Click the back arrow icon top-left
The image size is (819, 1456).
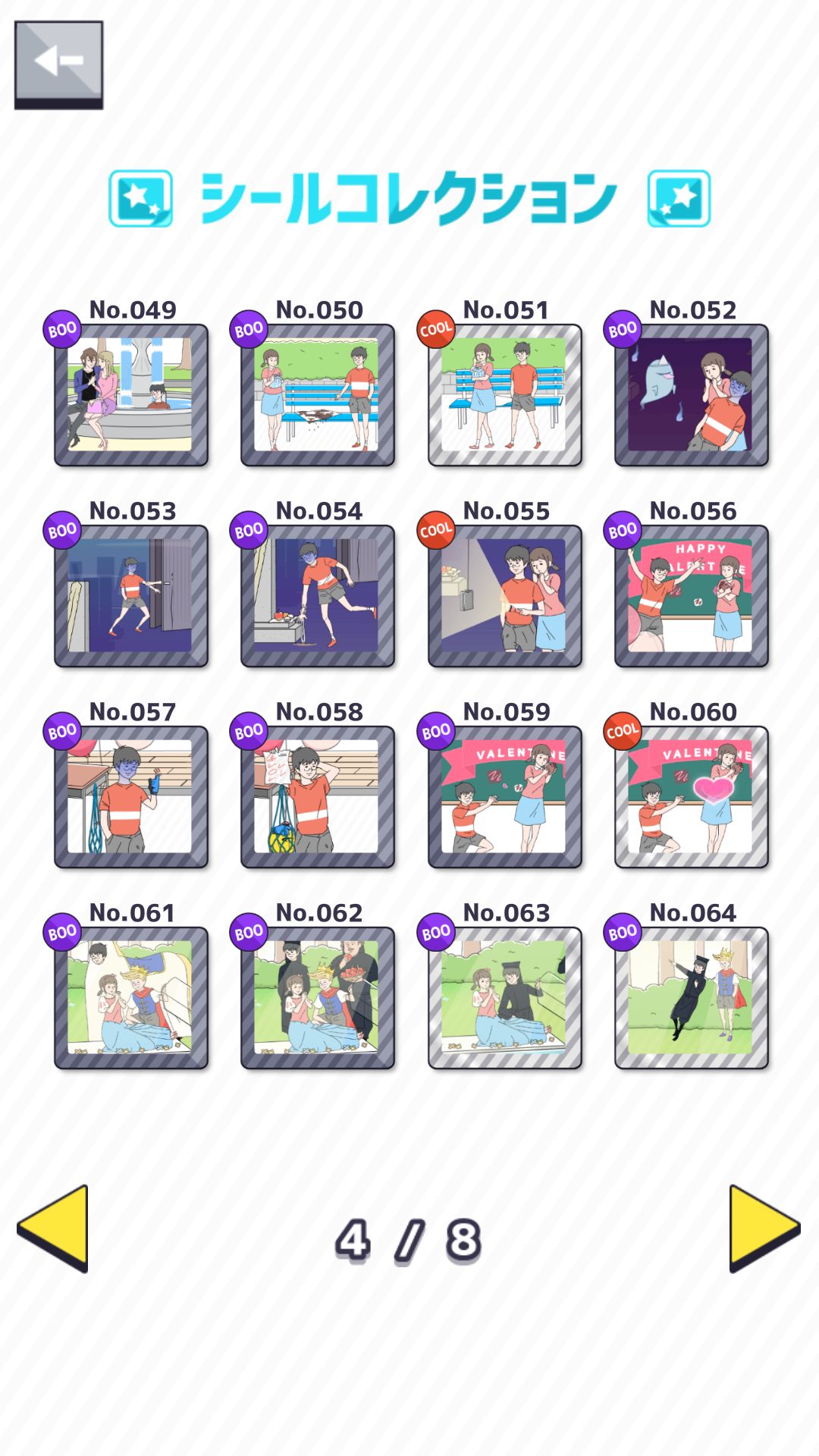coord(58,63)
